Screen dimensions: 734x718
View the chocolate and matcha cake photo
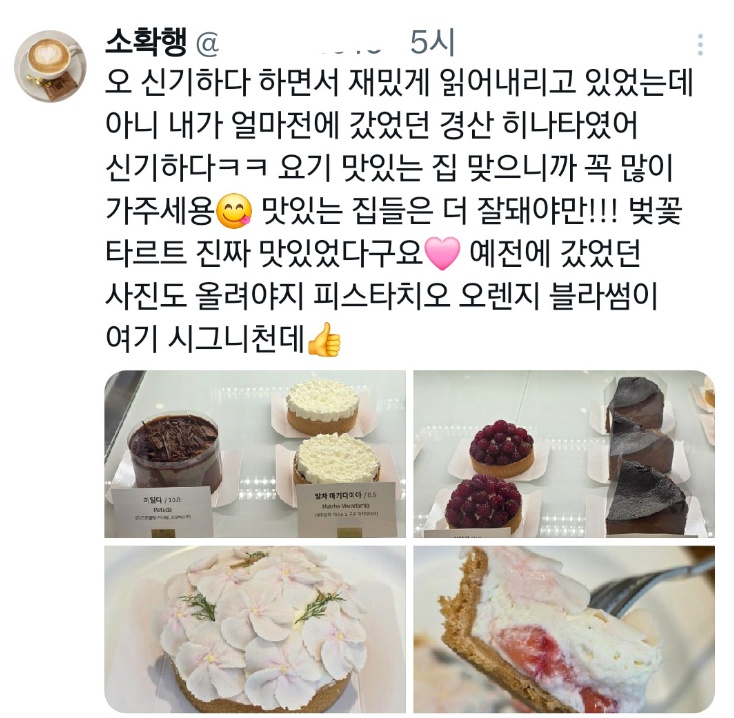point(255,453)
